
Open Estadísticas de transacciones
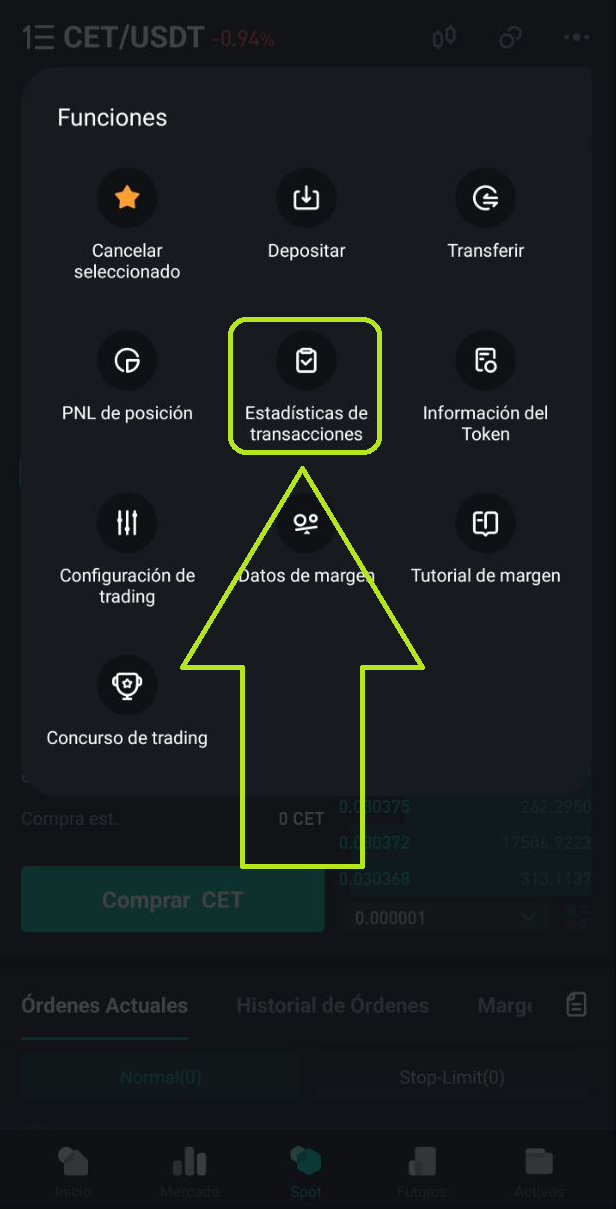point(306,361)
